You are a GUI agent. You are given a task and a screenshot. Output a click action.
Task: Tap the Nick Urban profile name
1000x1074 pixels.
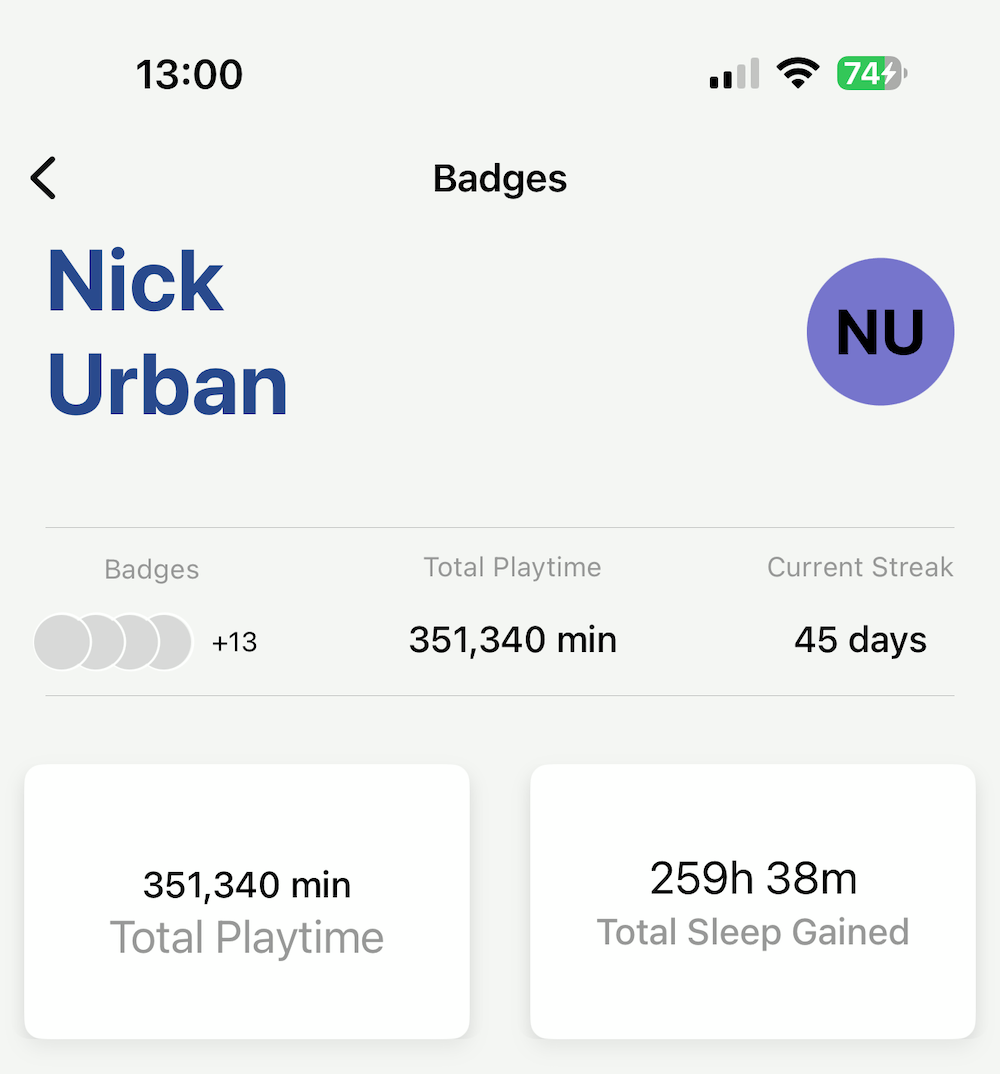coord(167,330)
